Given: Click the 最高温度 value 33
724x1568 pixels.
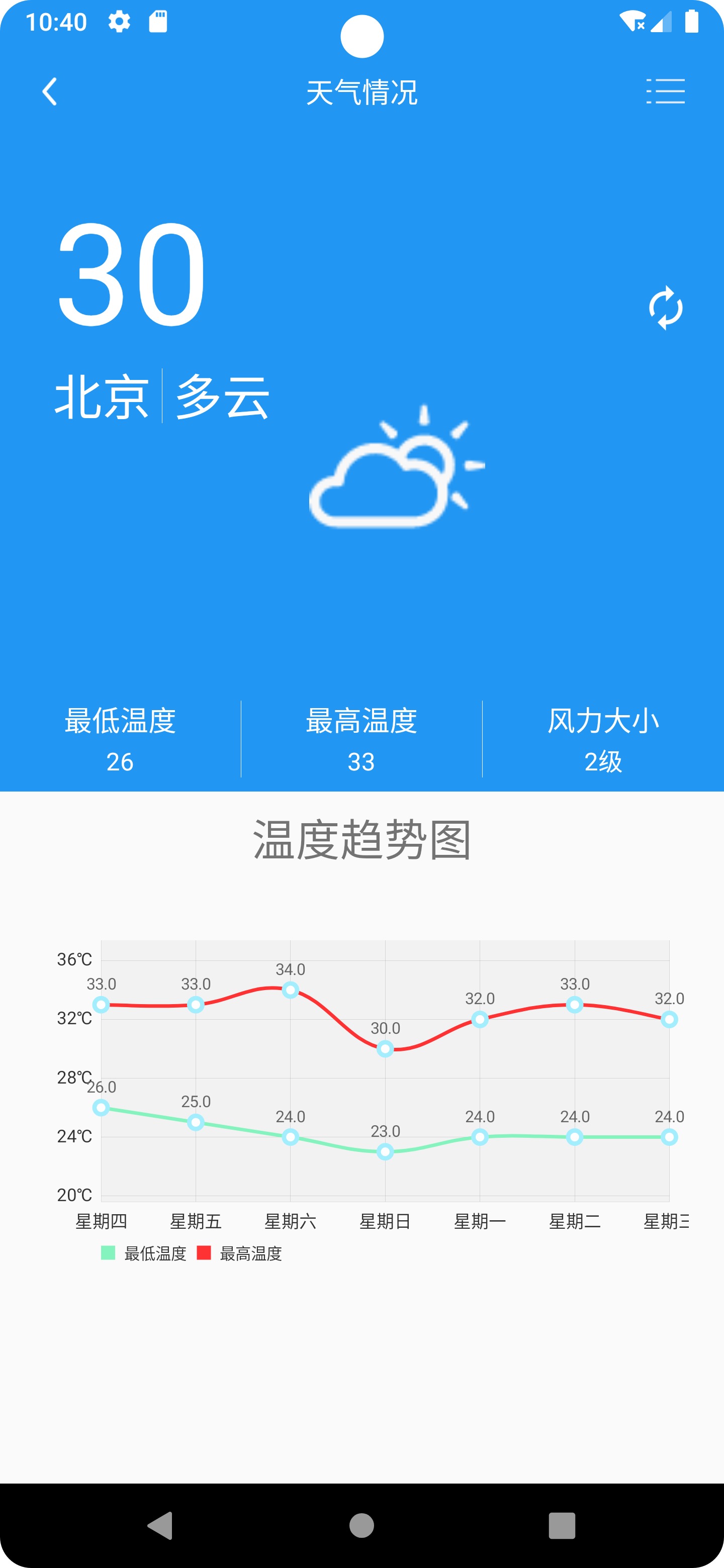Looking at the screenshot, I should click(x=361, y=763).
